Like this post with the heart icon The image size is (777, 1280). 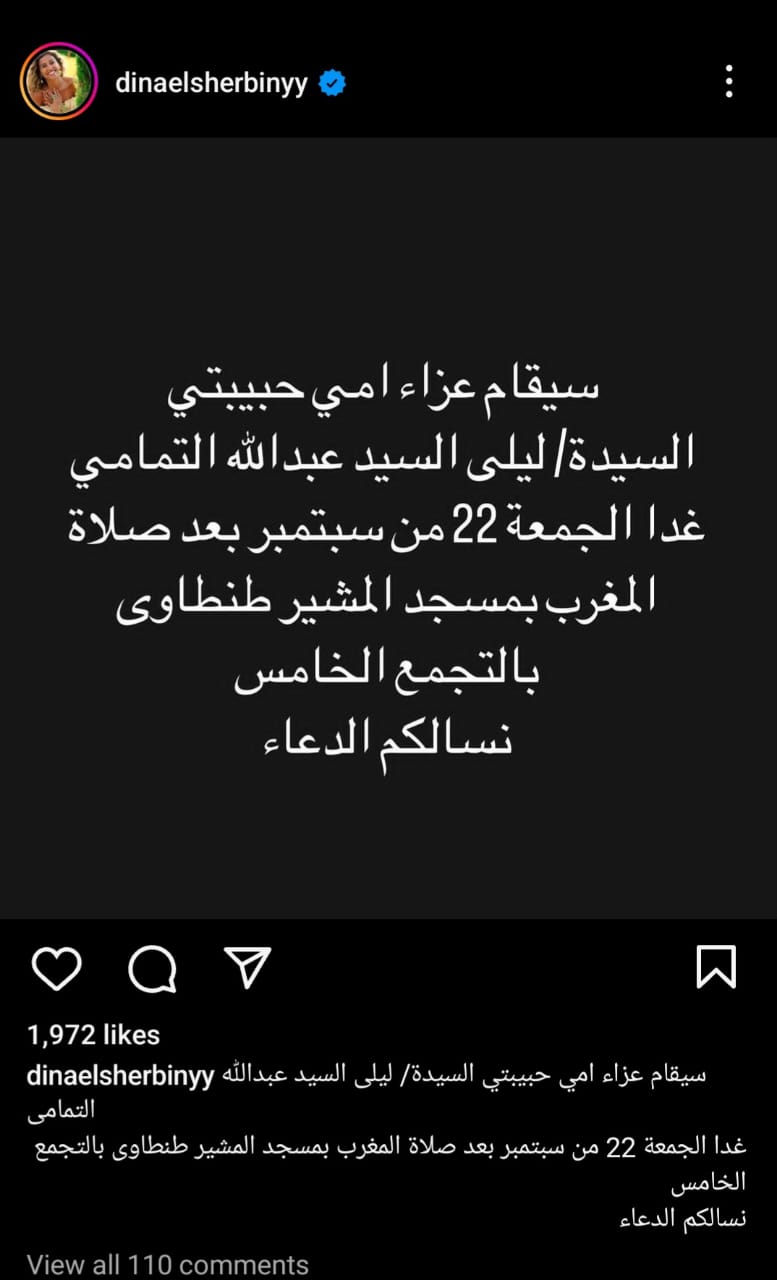point(56,968)
